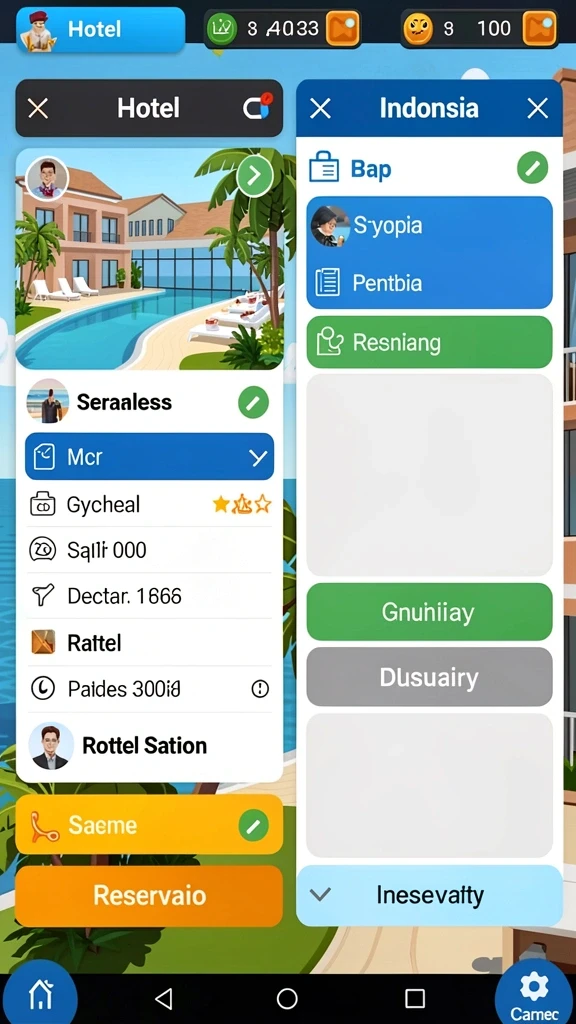Tap the Gnuhiiay green button

[x=429, y=612]
